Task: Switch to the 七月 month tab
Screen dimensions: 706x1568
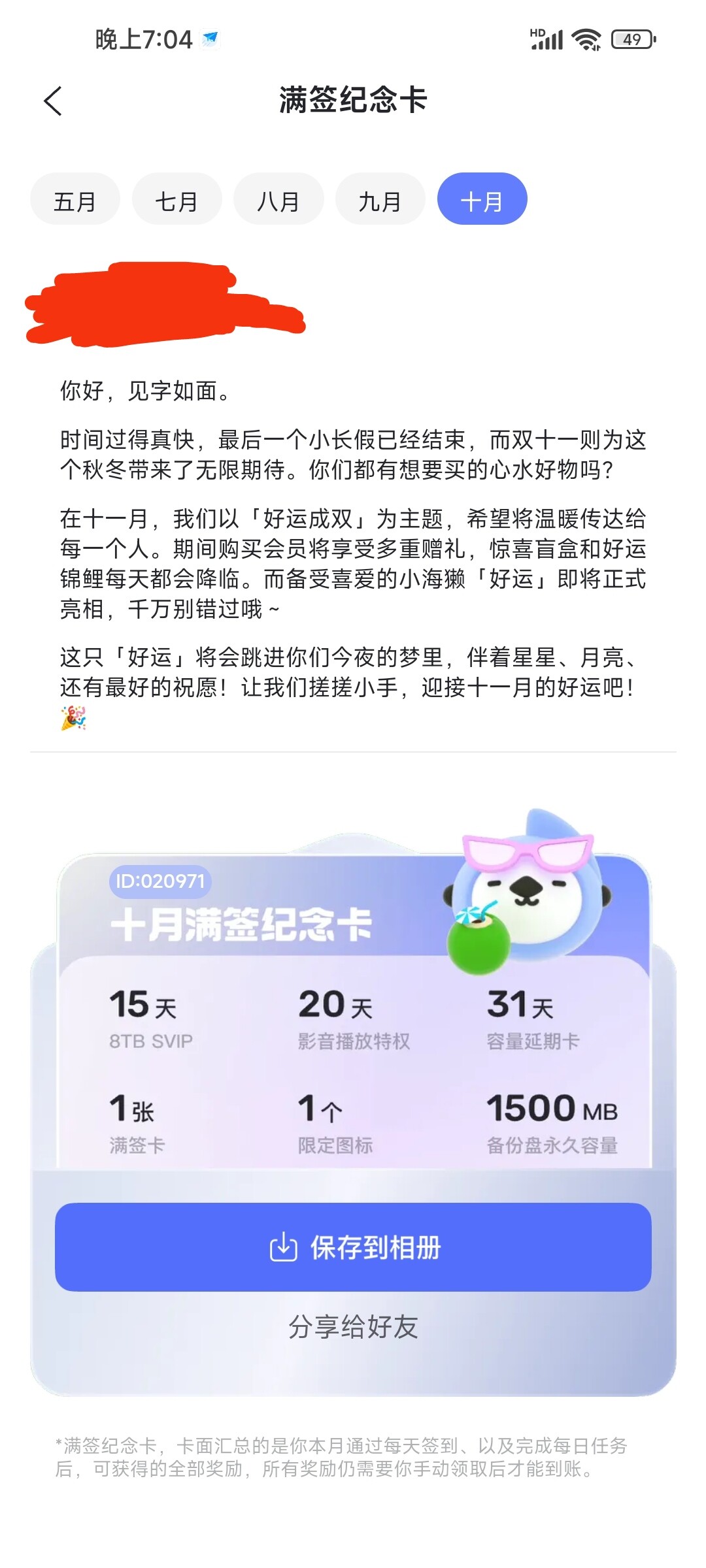Action: pyautogui.click(x=176, y=199)
